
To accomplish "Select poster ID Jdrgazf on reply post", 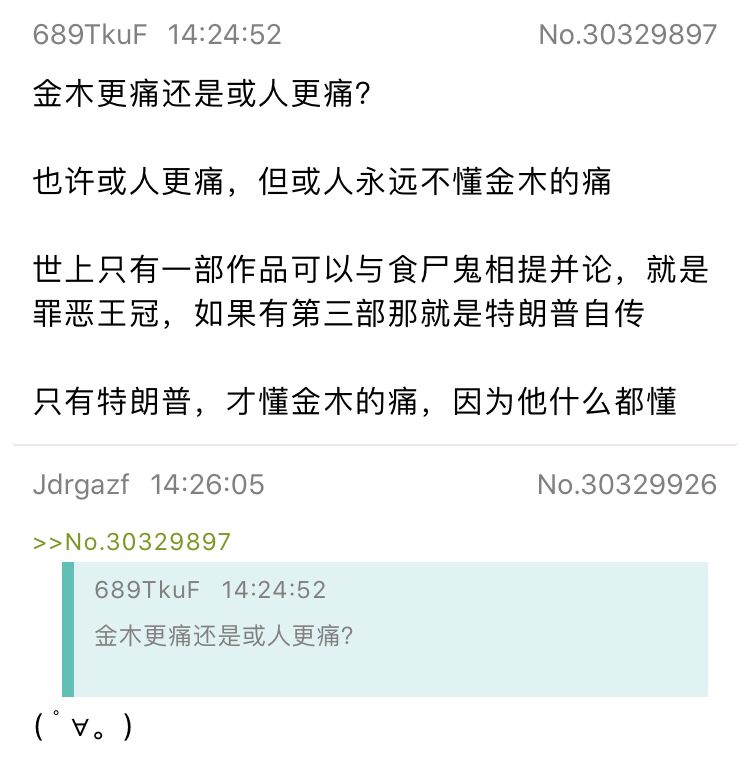I will pos(80,484).
